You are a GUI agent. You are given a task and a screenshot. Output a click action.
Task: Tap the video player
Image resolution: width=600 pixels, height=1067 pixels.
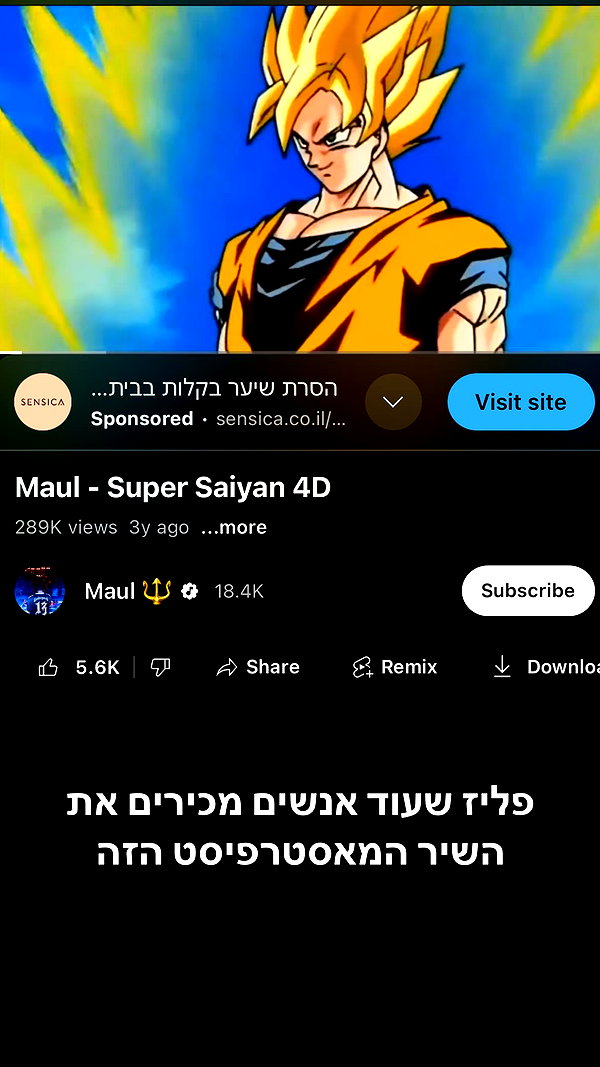[x=300, y=178]
